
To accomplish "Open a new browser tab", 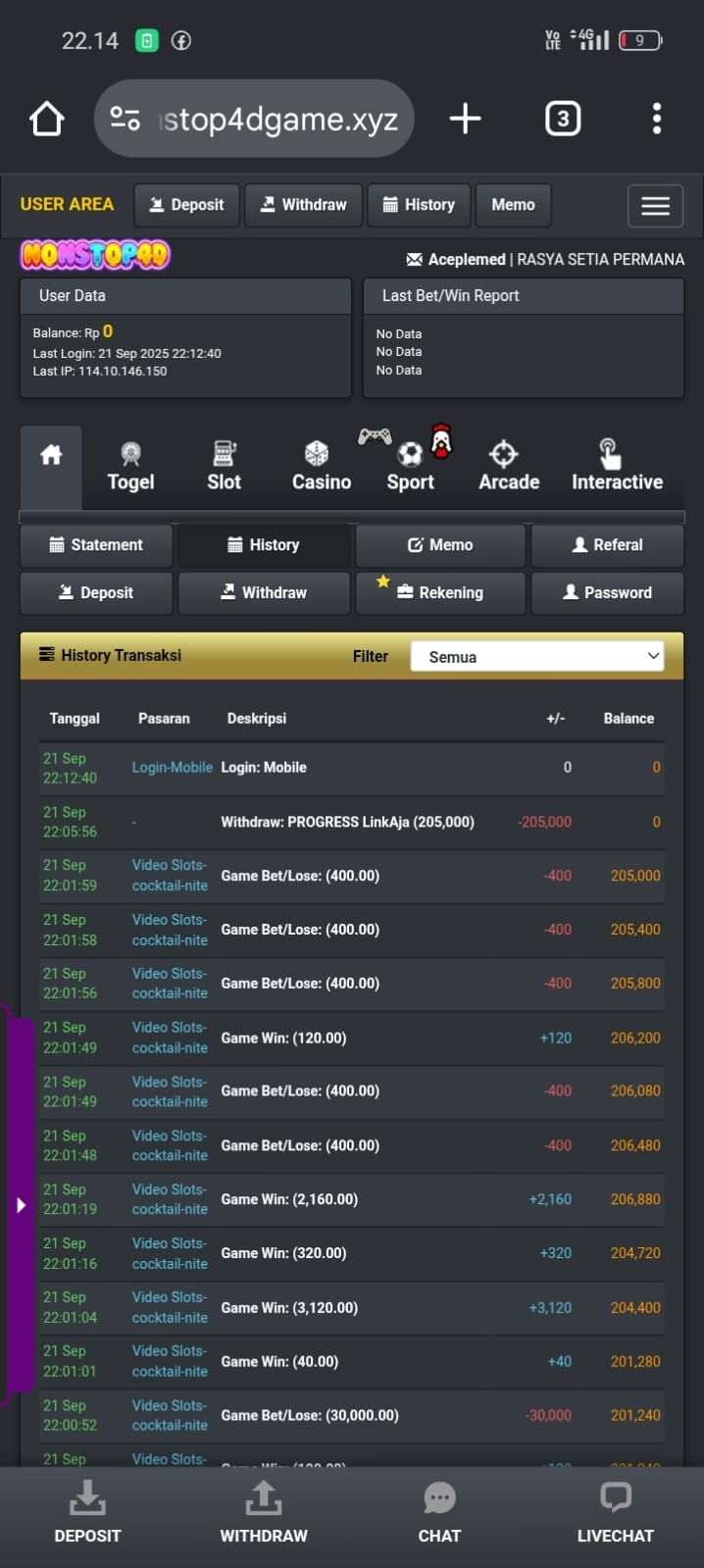I will tap(465, 120).
